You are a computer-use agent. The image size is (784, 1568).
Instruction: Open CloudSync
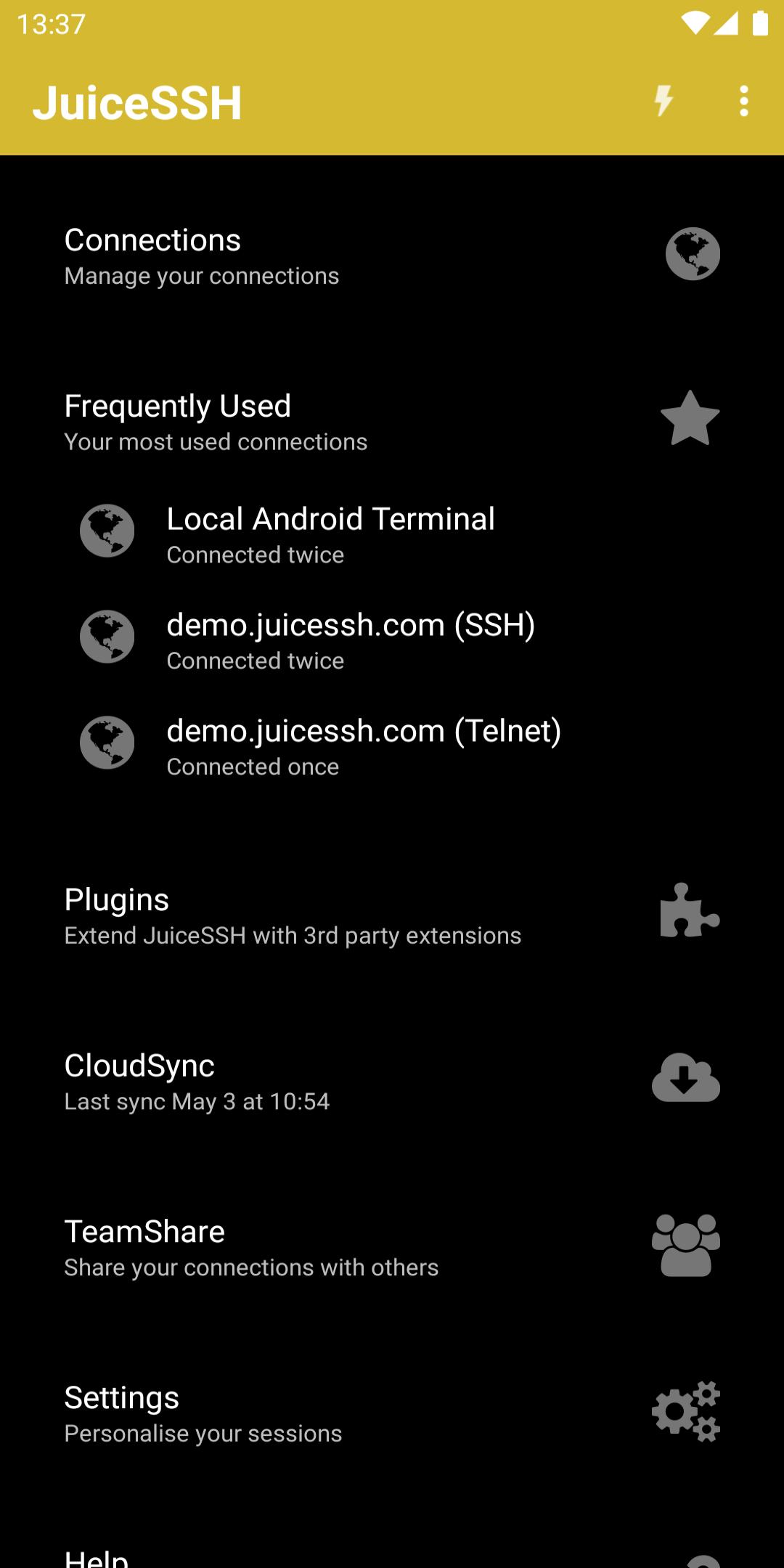pyautogui.click(x=392, y=1081)
